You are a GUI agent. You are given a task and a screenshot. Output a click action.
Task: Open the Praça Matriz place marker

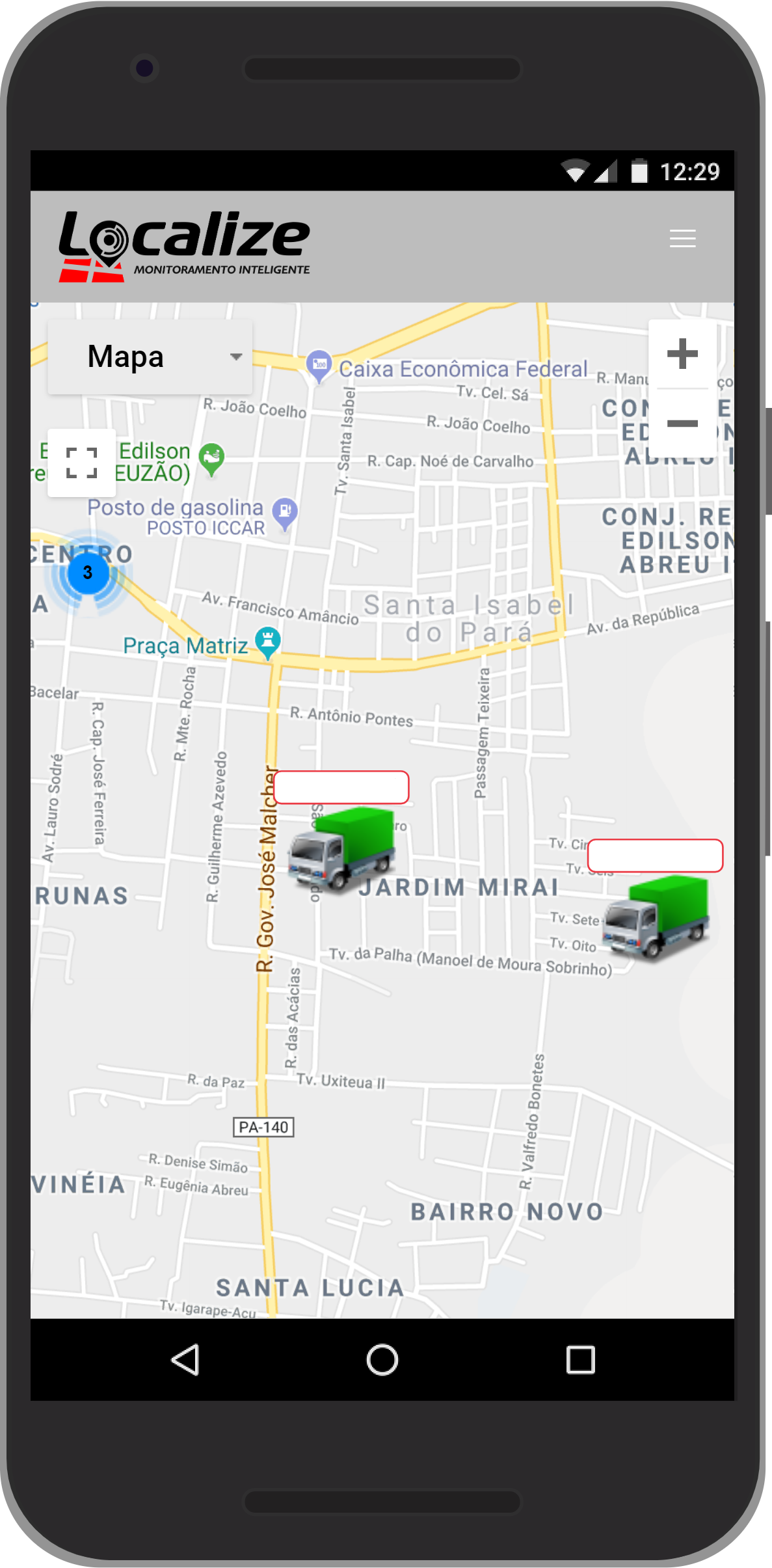[x=268, y=641]
